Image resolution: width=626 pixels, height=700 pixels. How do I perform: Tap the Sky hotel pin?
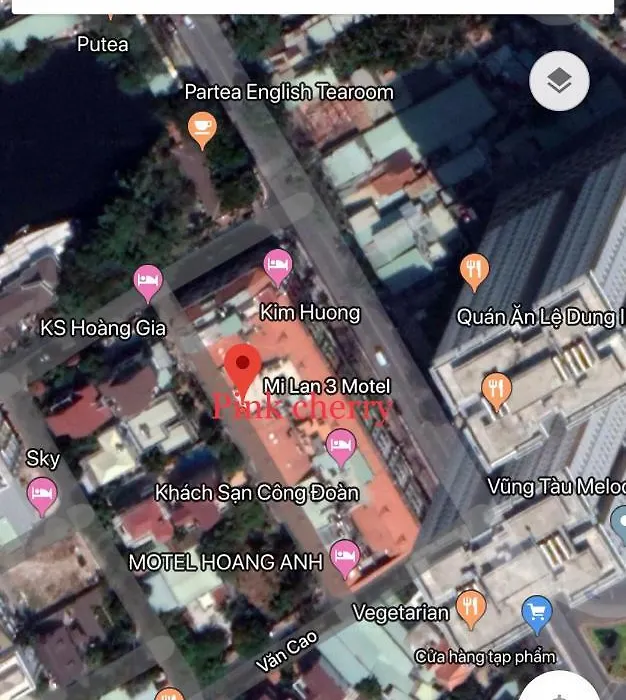click(42, 493)
